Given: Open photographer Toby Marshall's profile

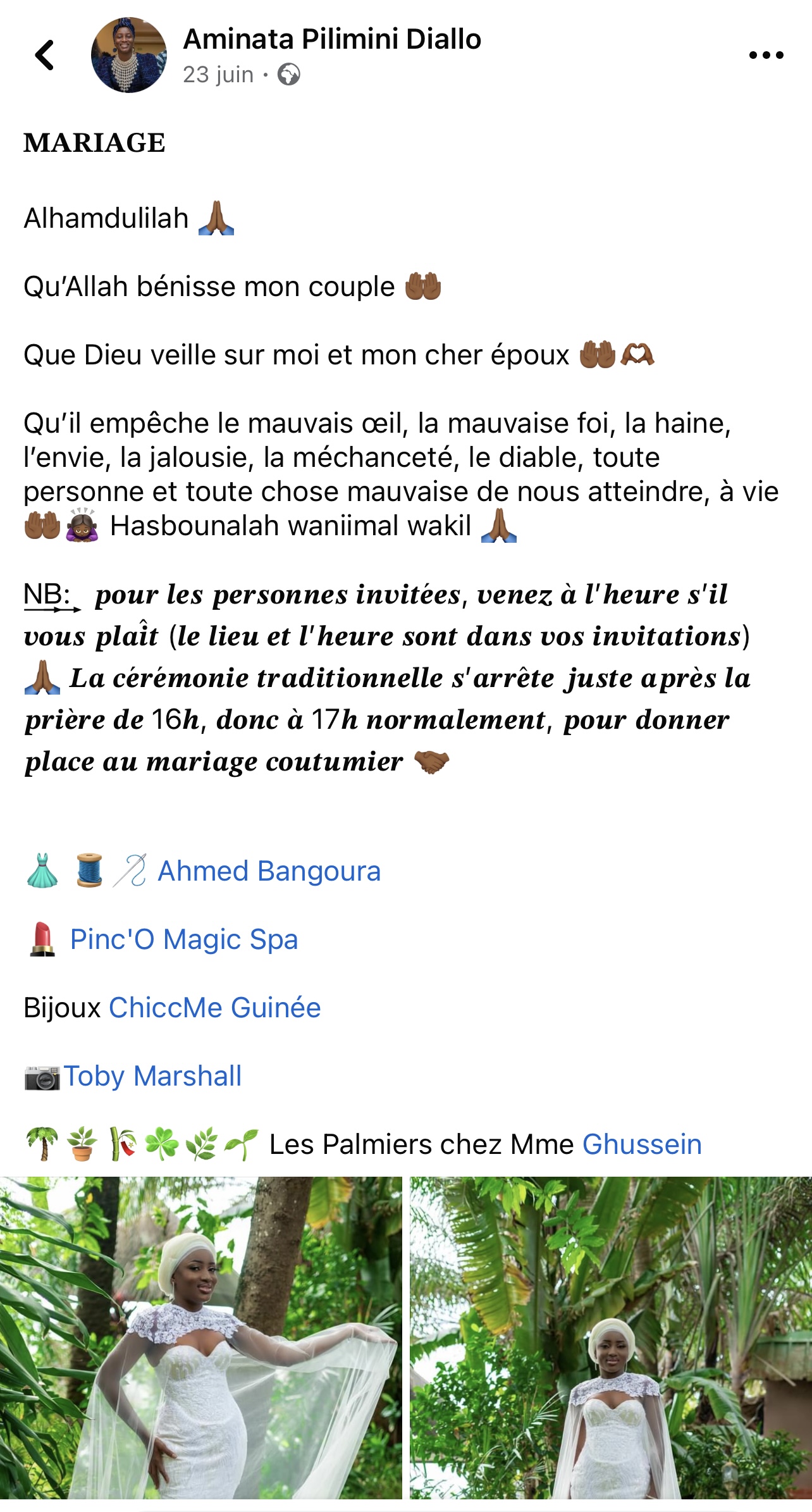Looking at the screenshot, I should pyautogui.click(x=152, y=1076).
